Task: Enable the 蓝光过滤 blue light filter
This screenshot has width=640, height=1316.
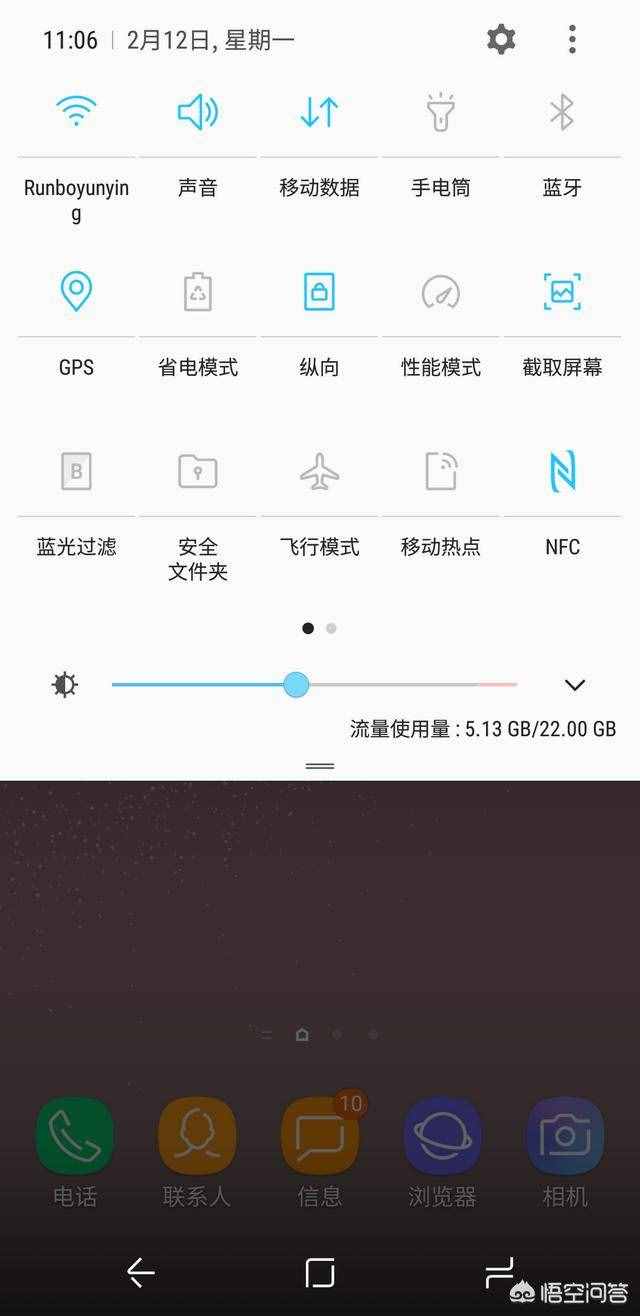Action: tap(76, 471)
